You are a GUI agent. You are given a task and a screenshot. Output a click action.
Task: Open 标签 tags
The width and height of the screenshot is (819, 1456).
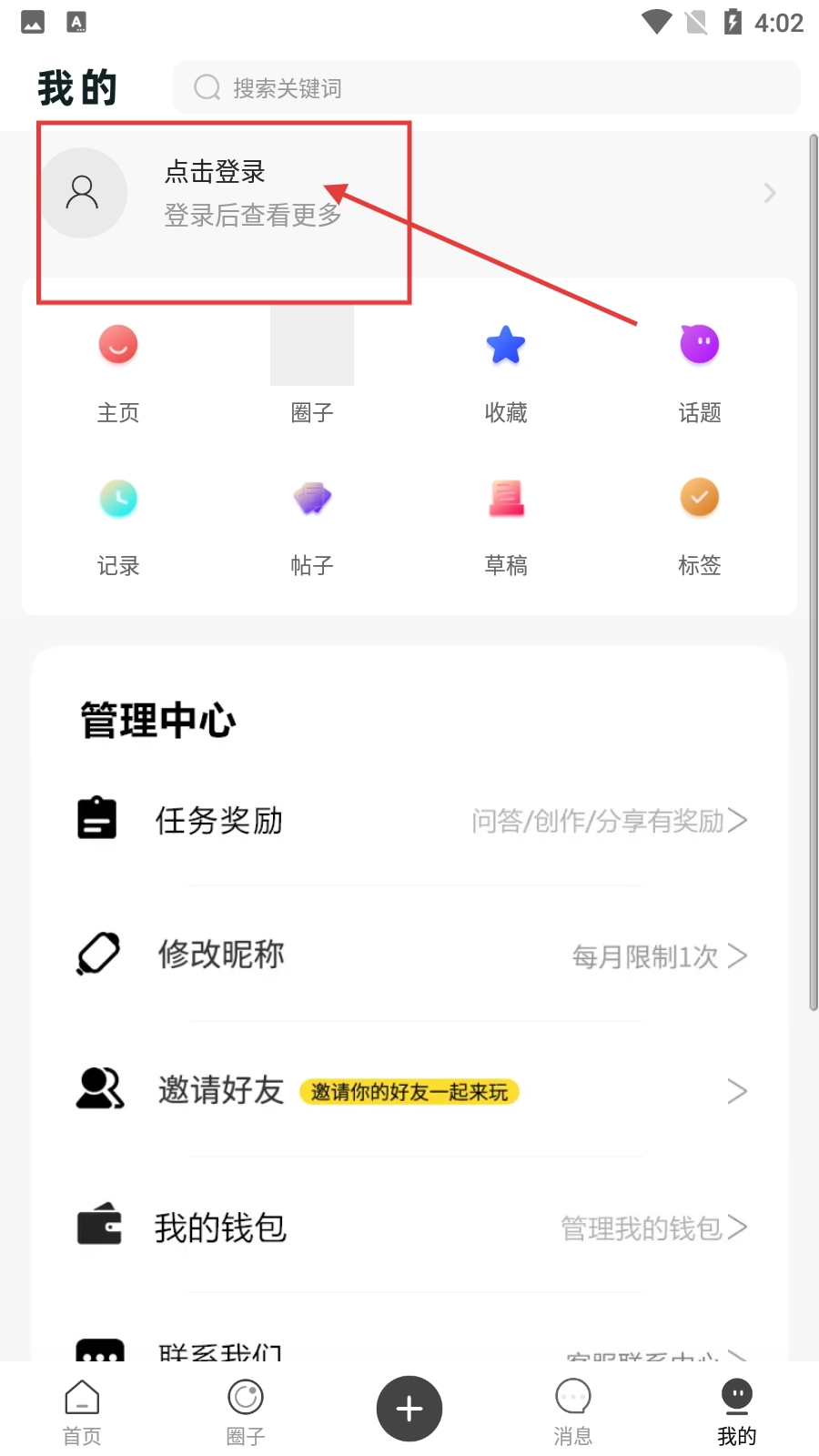tap(699, 525)
